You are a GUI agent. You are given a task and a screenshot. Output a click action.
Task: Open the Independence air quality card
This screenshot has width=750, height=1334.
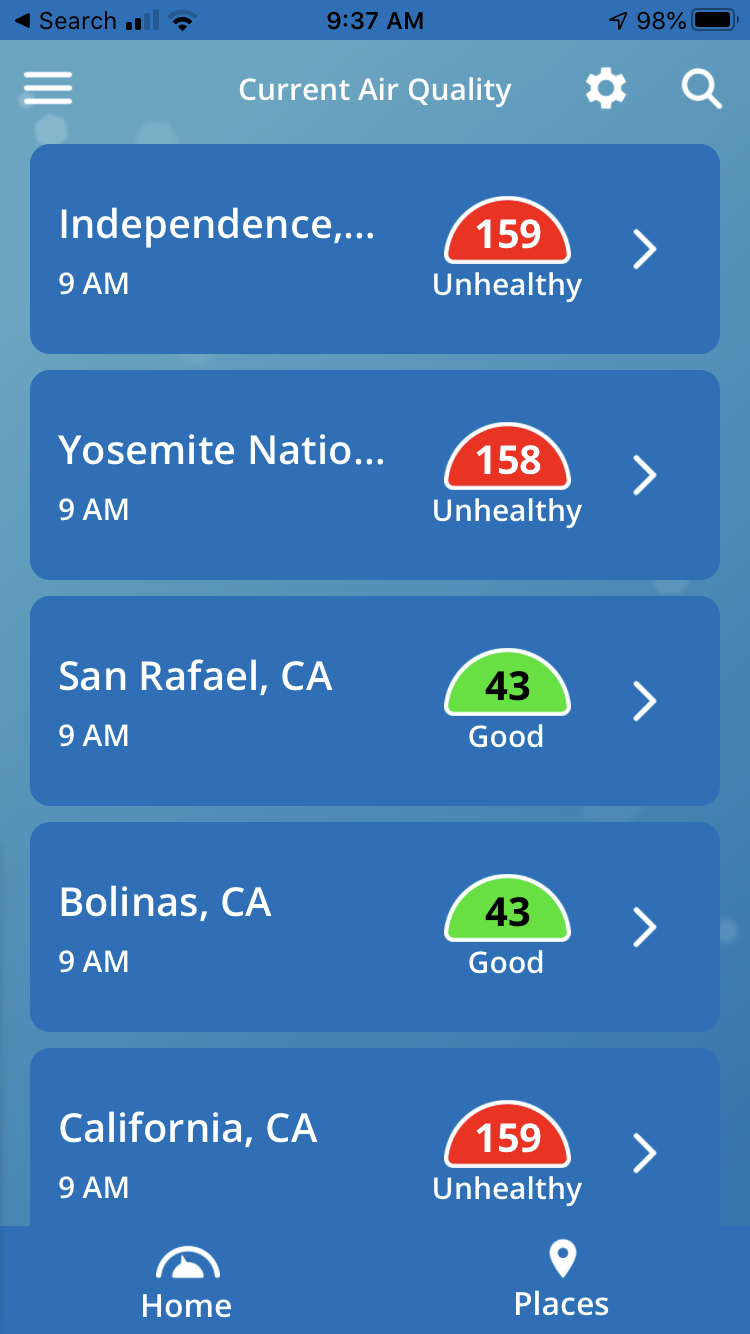(x=375, y=249)
